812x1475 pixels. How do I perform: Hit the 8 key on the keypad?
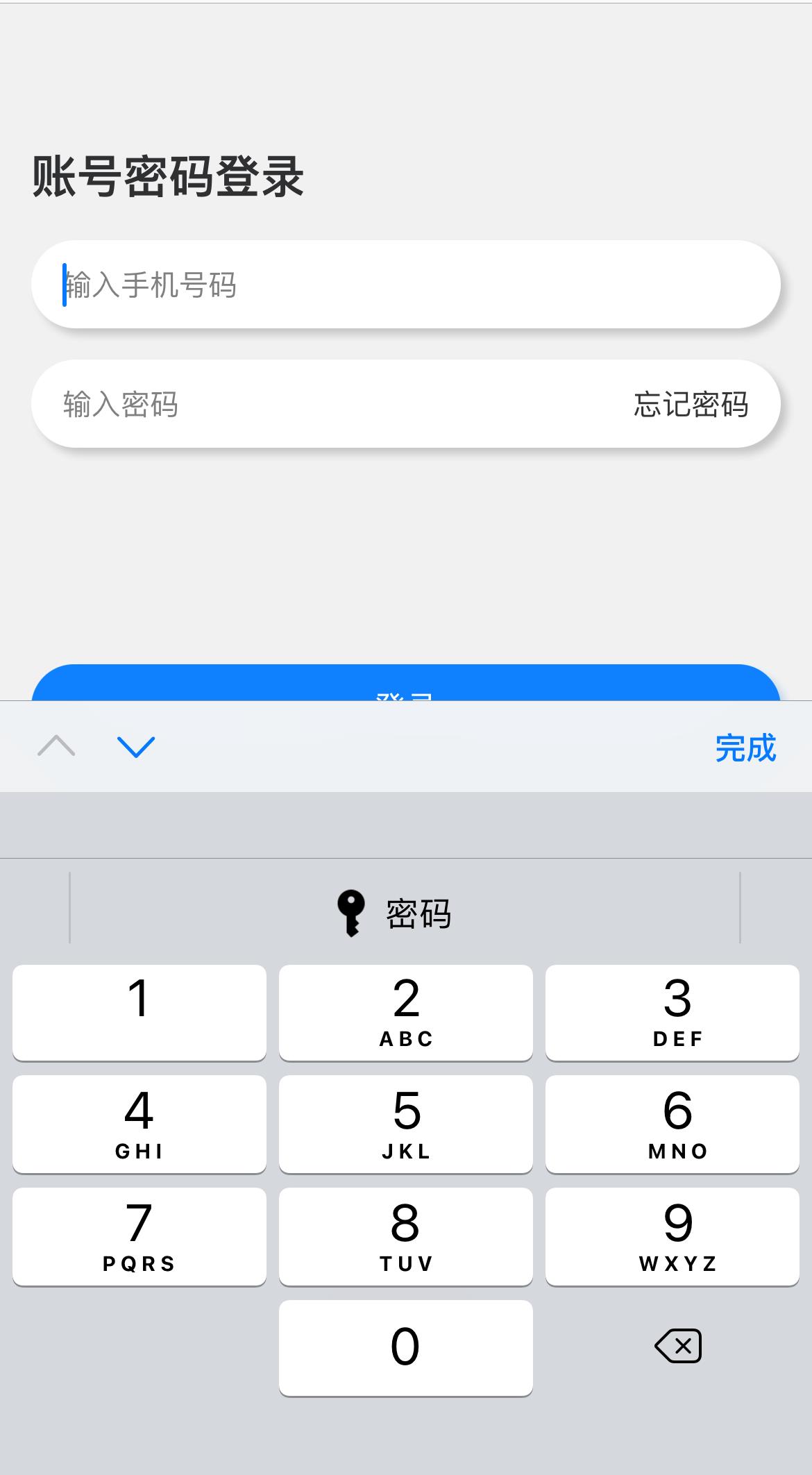click(405, 1236)
